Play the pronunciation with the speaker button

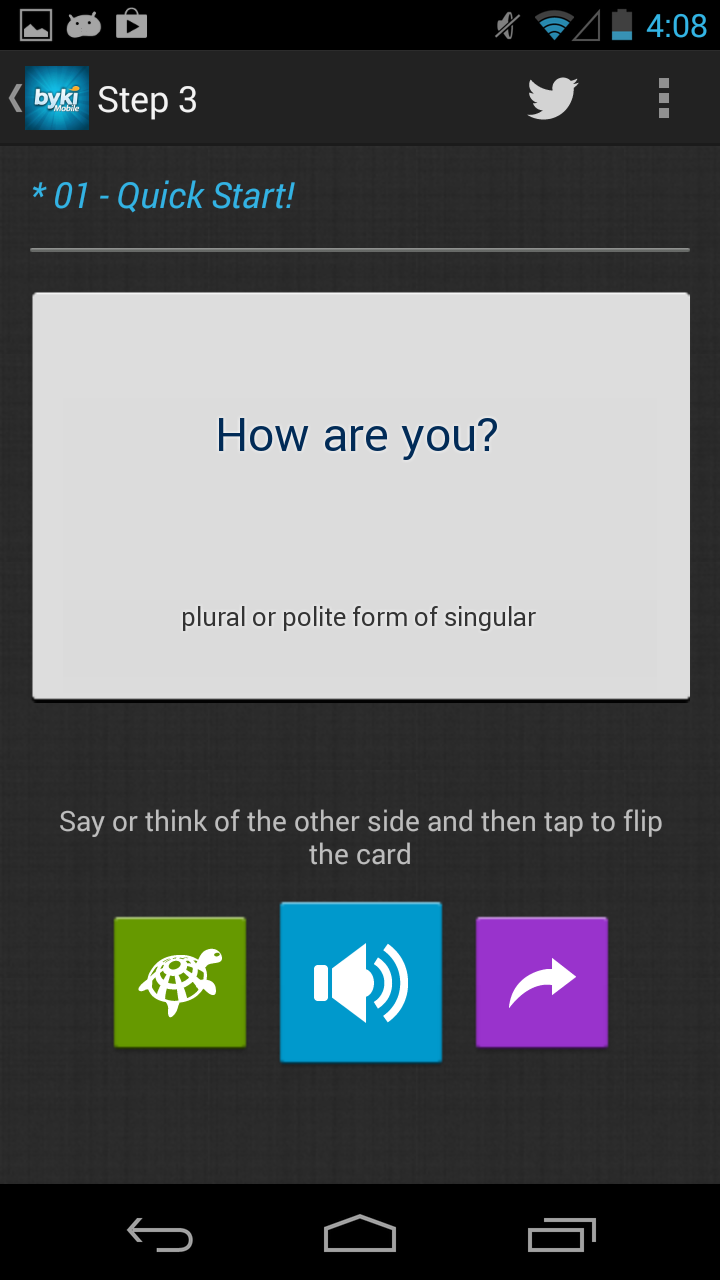361,982
